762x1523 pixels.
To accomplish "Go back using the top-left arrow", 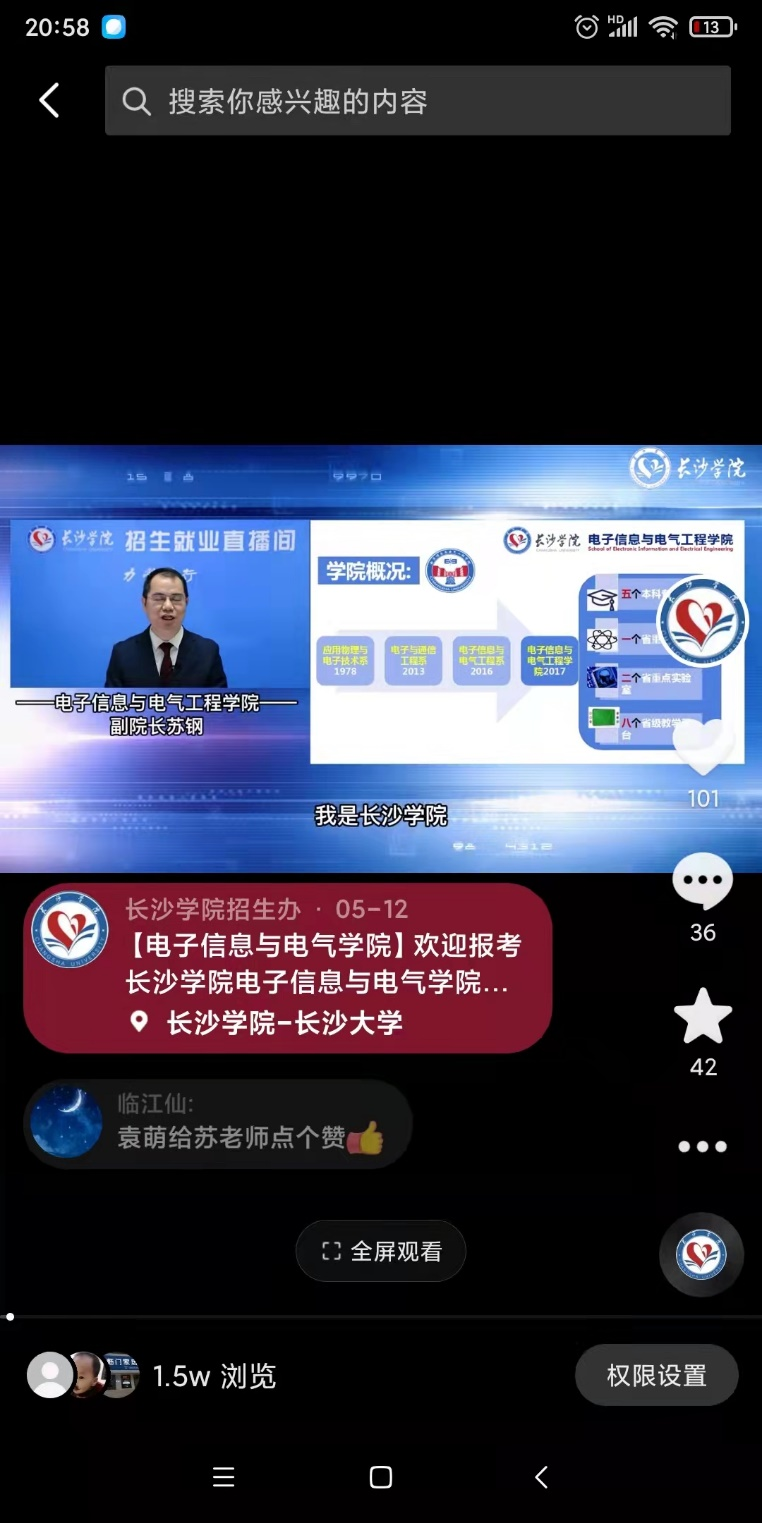I will click(x=49, y=100).
